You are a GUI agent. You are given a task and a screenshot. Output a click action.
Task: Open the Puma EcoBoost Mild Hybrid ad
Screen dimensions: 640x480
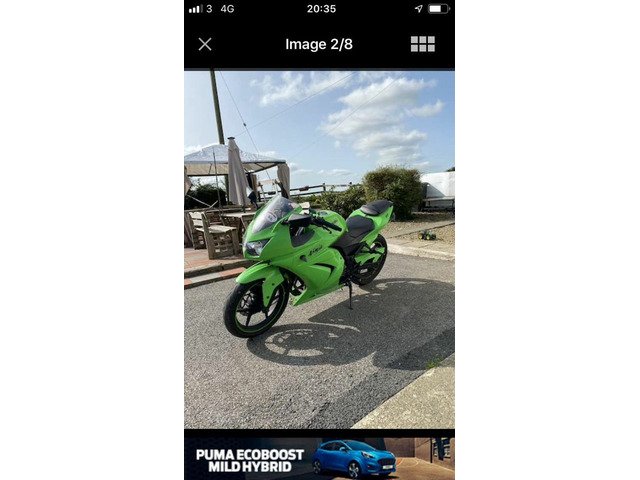(x=319, y=456)
